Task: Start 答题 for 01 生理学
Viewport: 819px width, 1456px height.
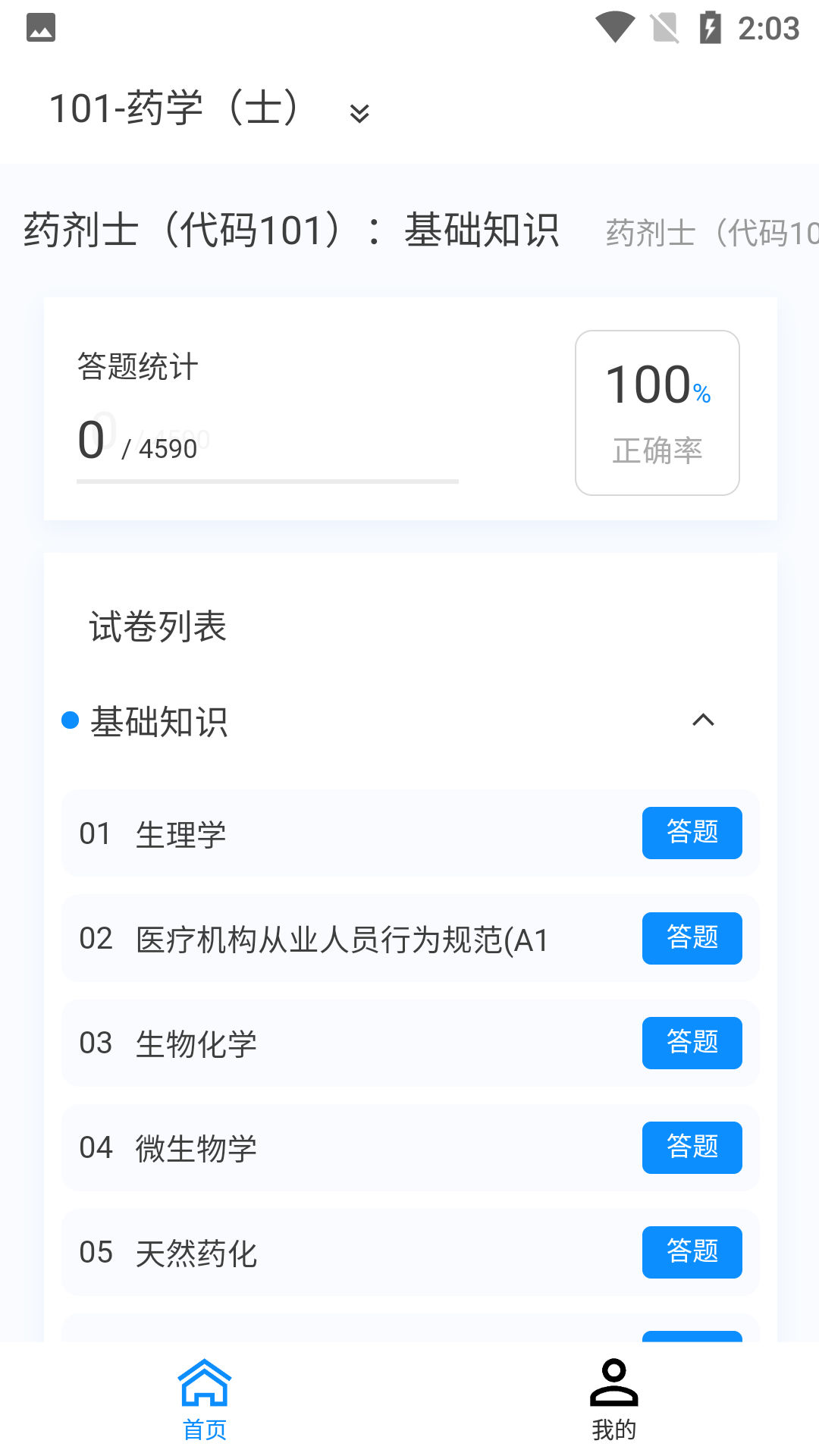Action: [x=692, y=833]
